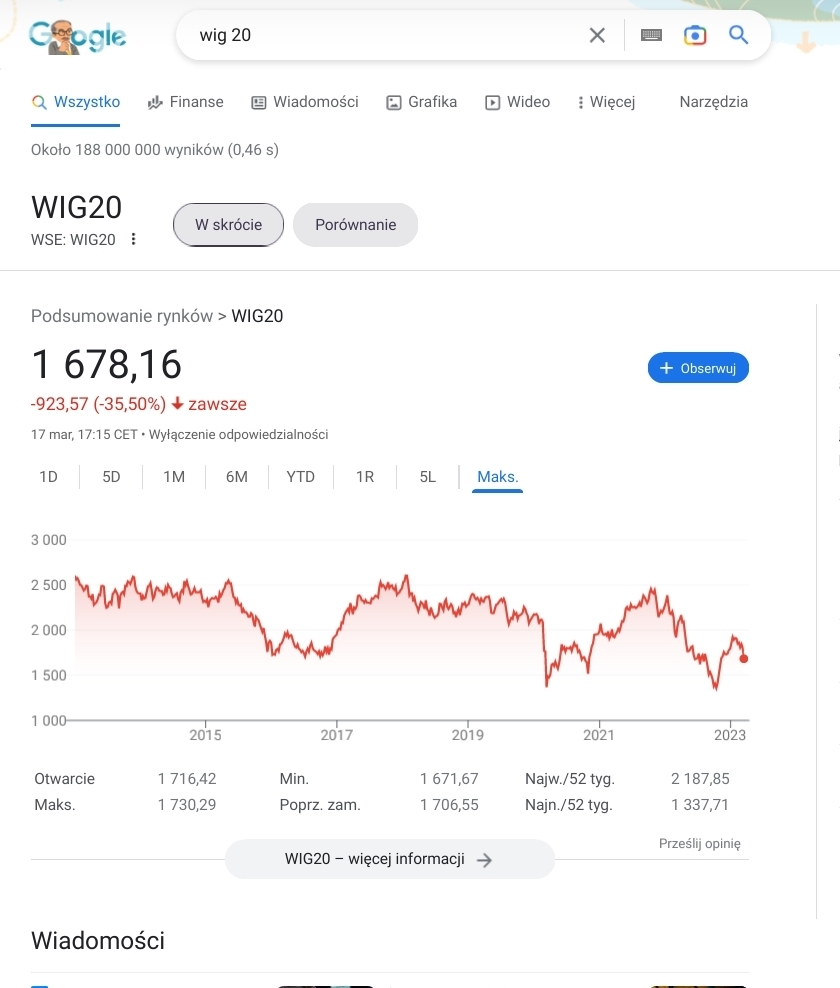Open the on-screen keyboard input tool

(651, 36)
